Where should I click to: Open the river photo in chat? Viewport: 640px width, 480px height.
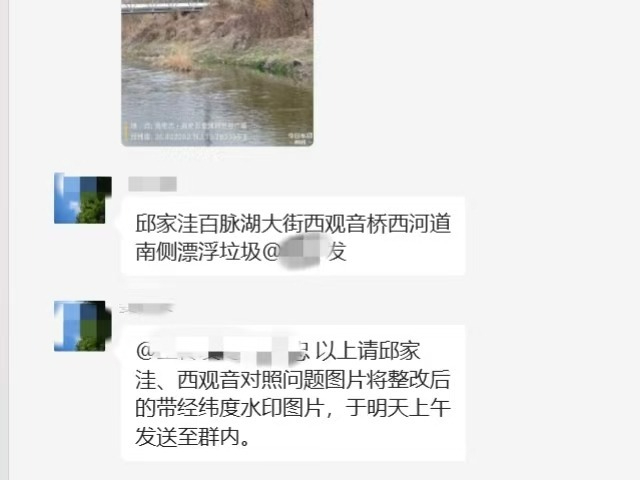pyautogui.click(x=217, y=70)
